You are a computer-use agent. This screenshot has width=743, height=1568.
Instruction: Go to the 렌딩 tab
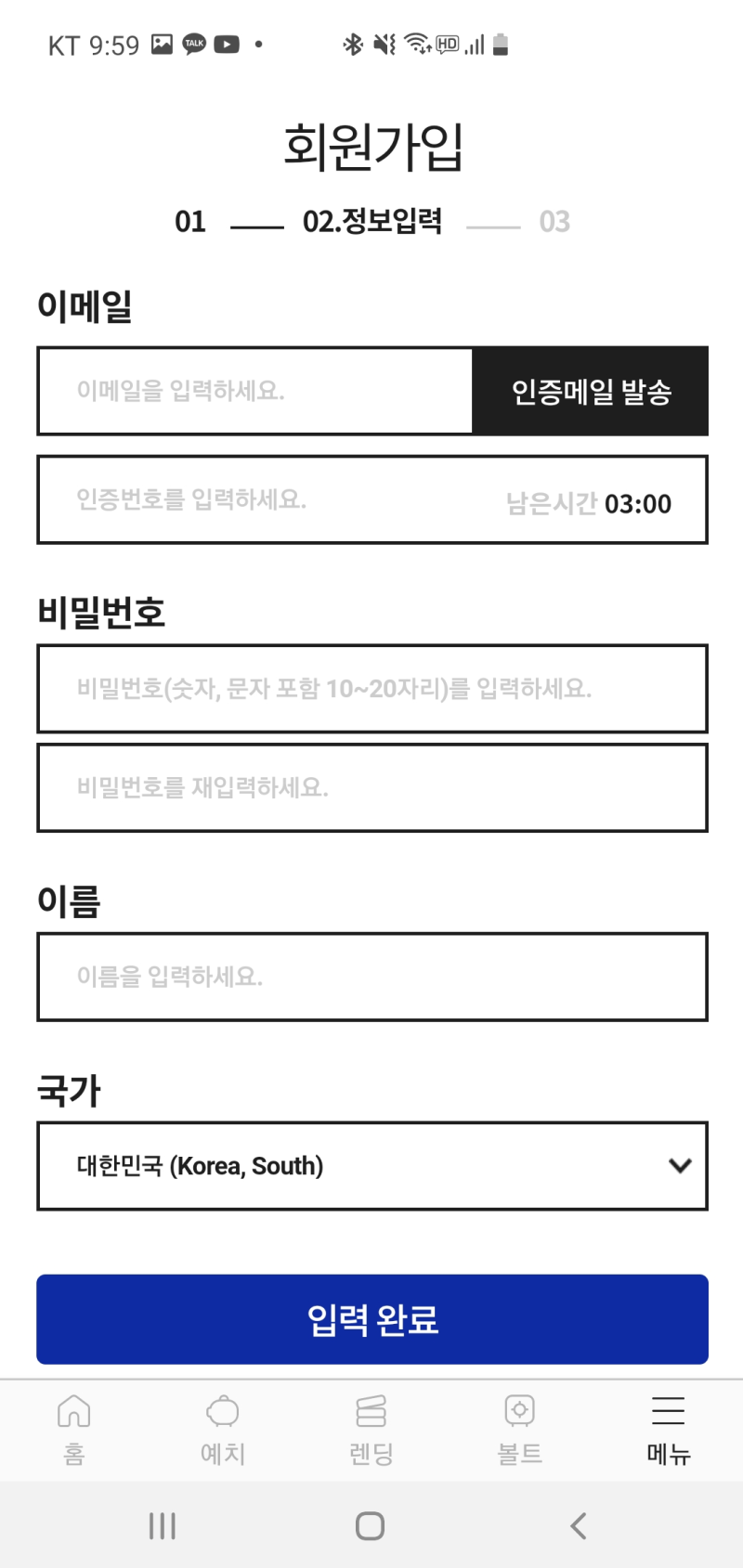tap(371, 1430)
